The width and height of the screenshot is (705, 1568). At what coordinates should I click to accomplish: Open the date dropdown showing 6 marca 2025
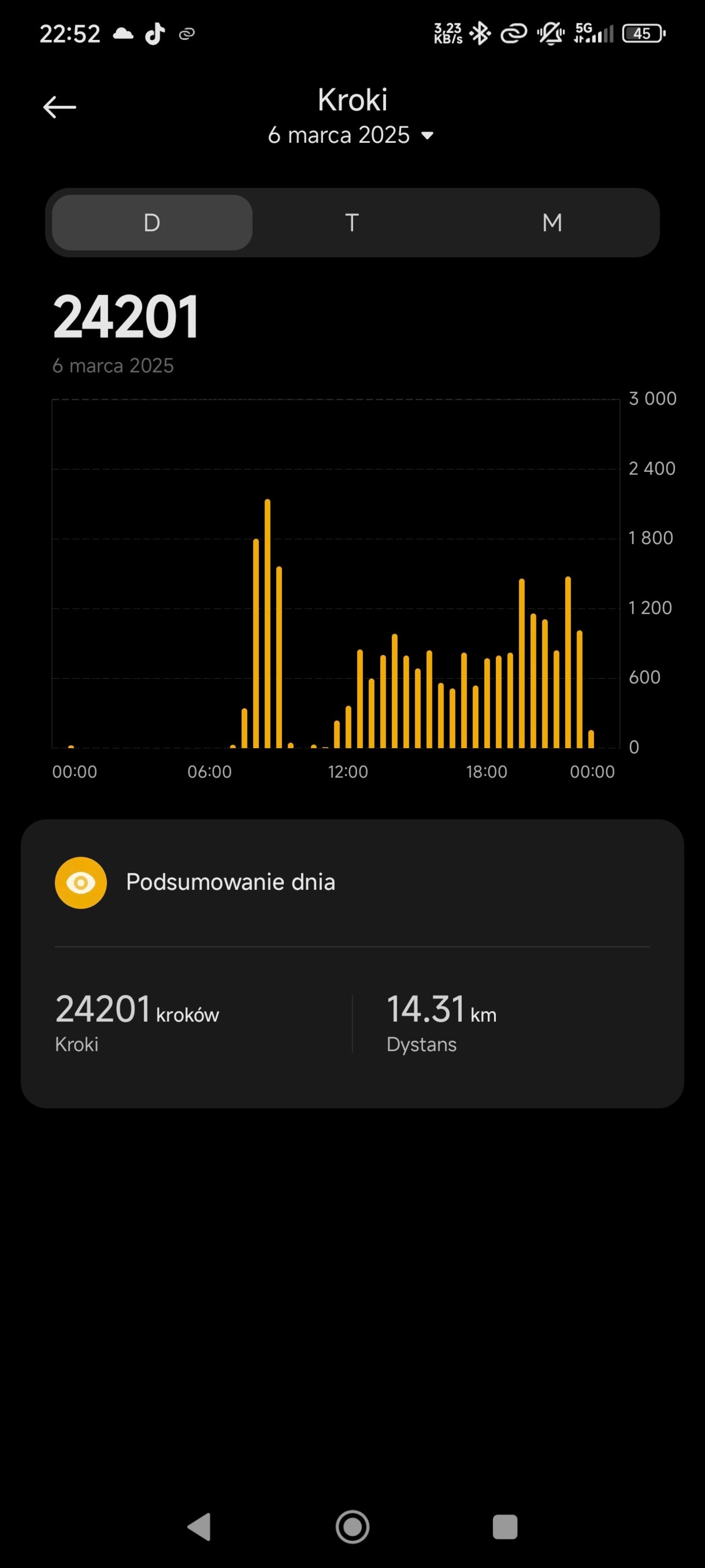tap(351, 135)
